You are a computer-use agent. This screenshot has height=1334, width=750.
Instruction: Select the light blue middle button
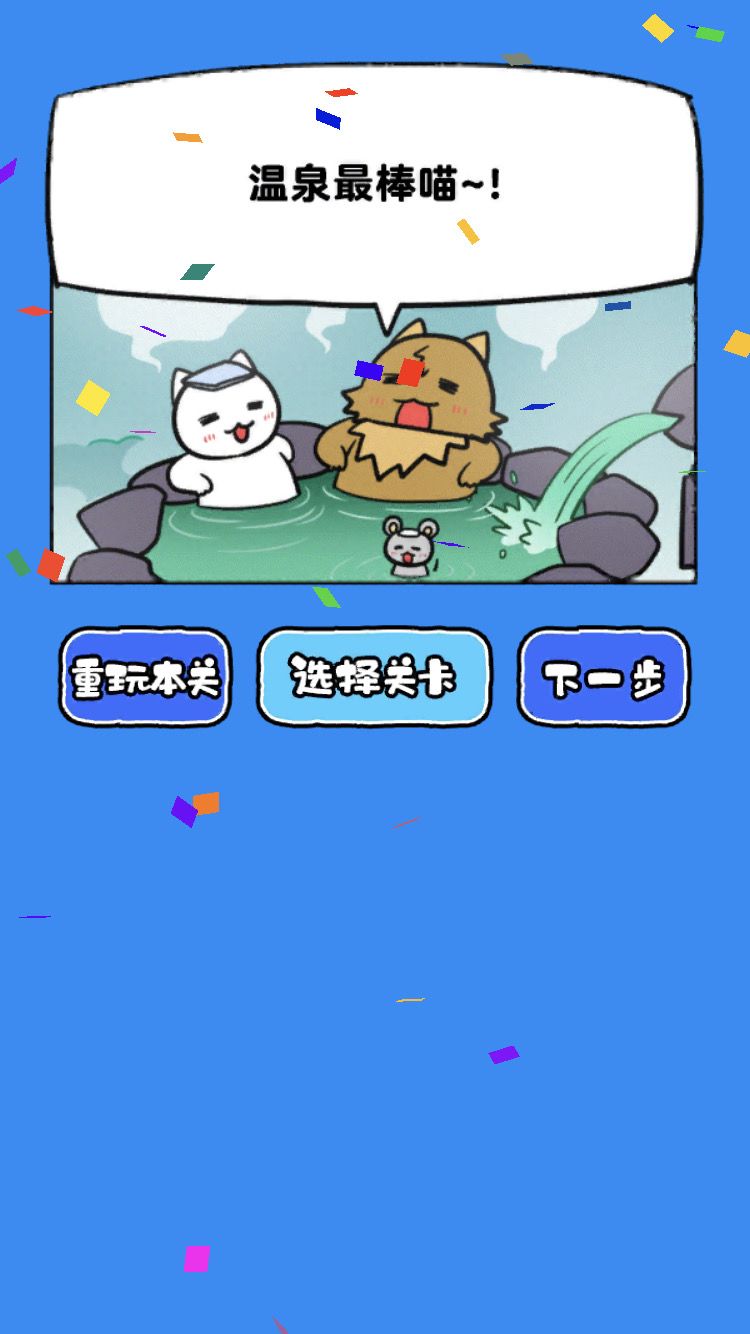click(374, 676)
